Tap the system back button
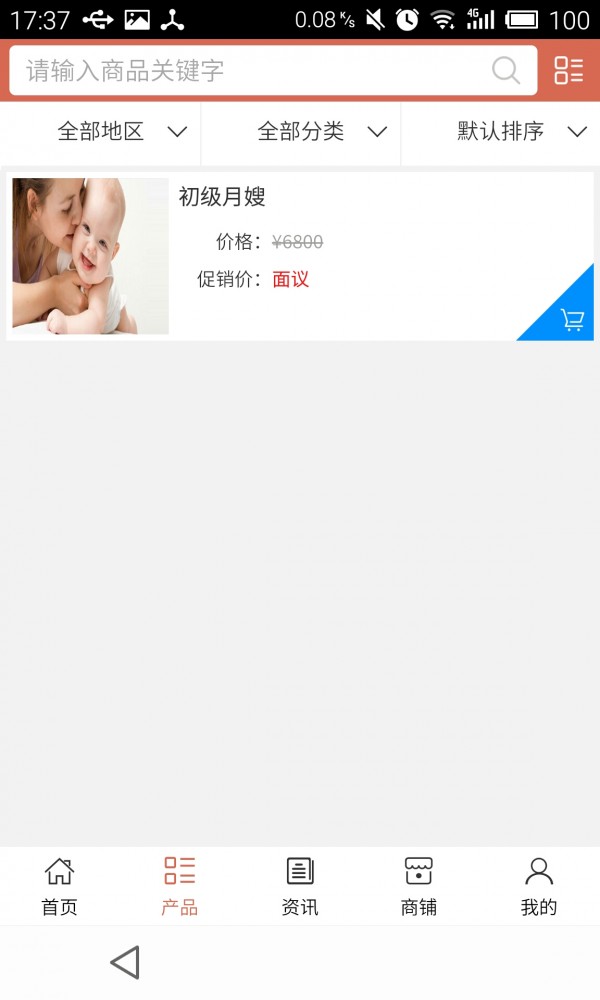 tap(125, 962)
